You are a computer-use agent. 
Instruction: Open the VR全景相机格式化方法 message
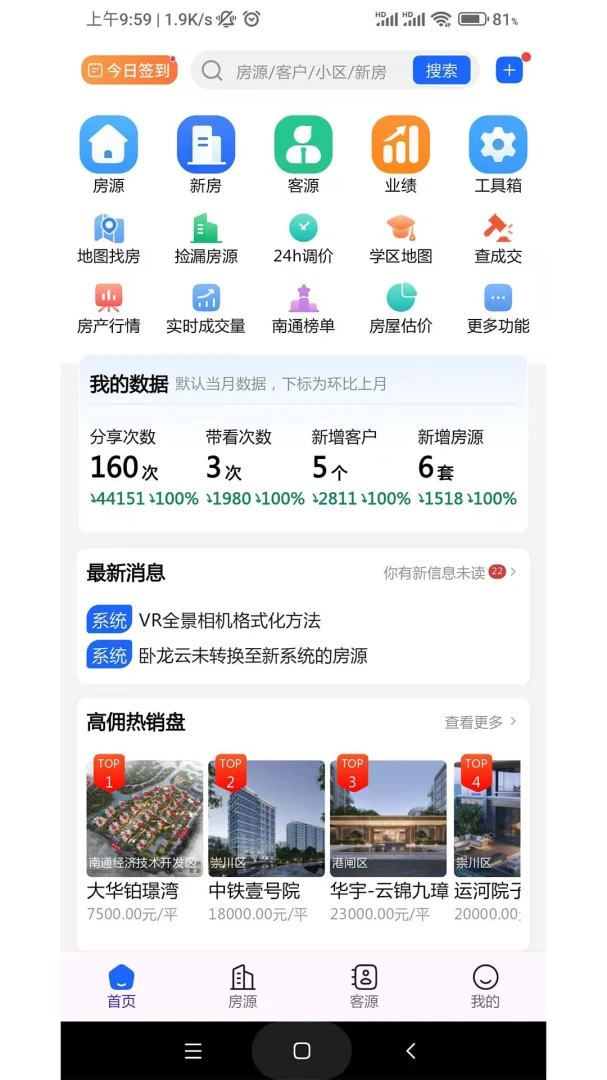(204, 620)
